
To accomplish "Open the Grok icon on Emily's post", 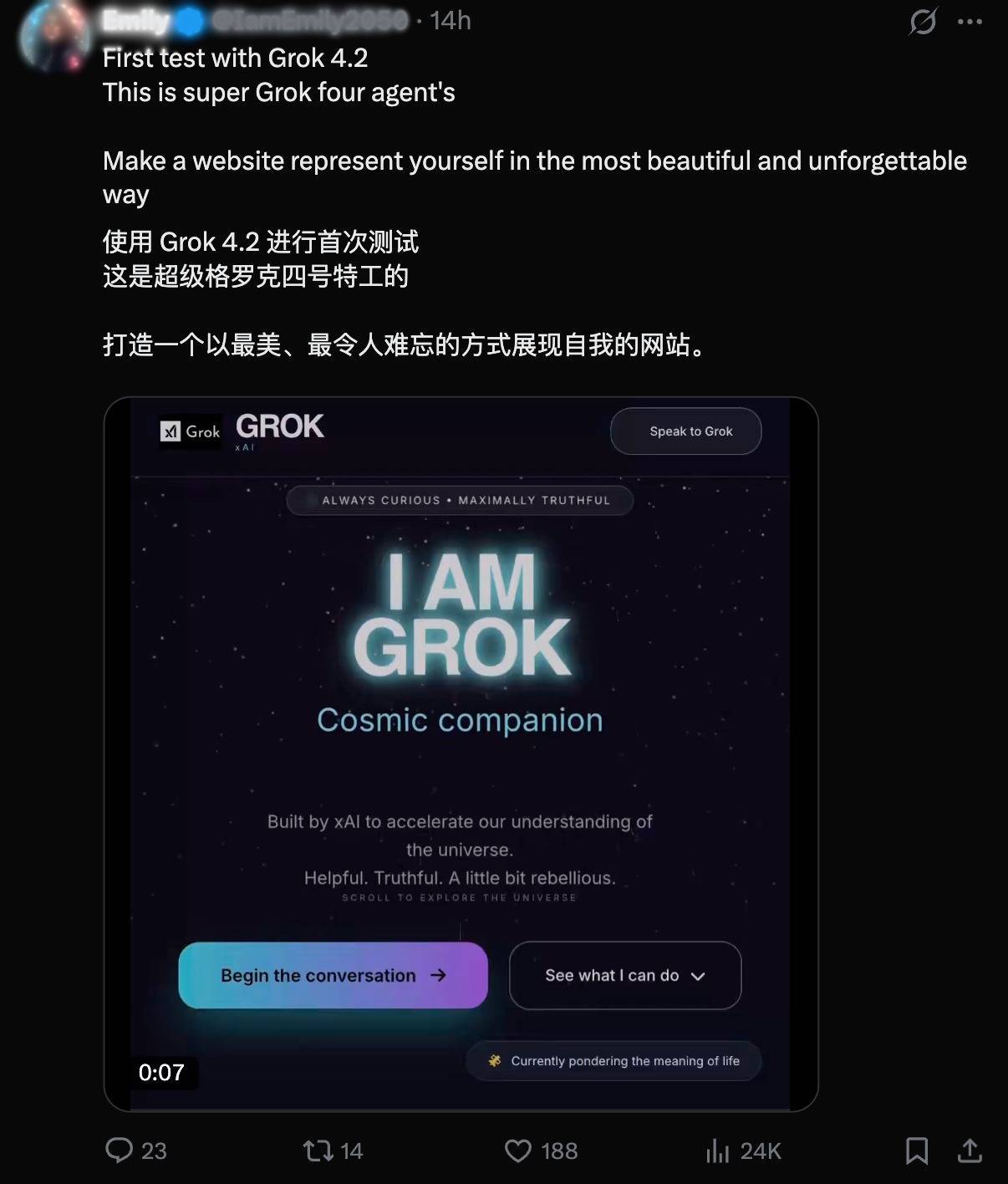I will click(x=922, y=22).
